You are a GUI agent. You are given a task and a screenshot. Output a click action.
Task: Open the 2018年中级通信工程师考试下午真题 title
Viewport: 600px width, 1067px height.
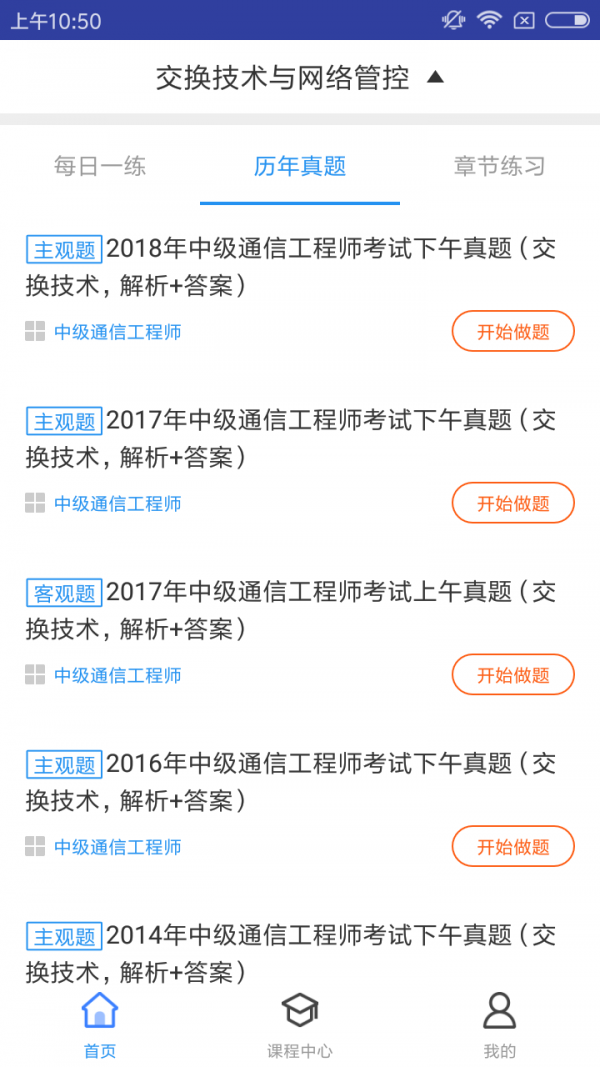coord(300,267)
